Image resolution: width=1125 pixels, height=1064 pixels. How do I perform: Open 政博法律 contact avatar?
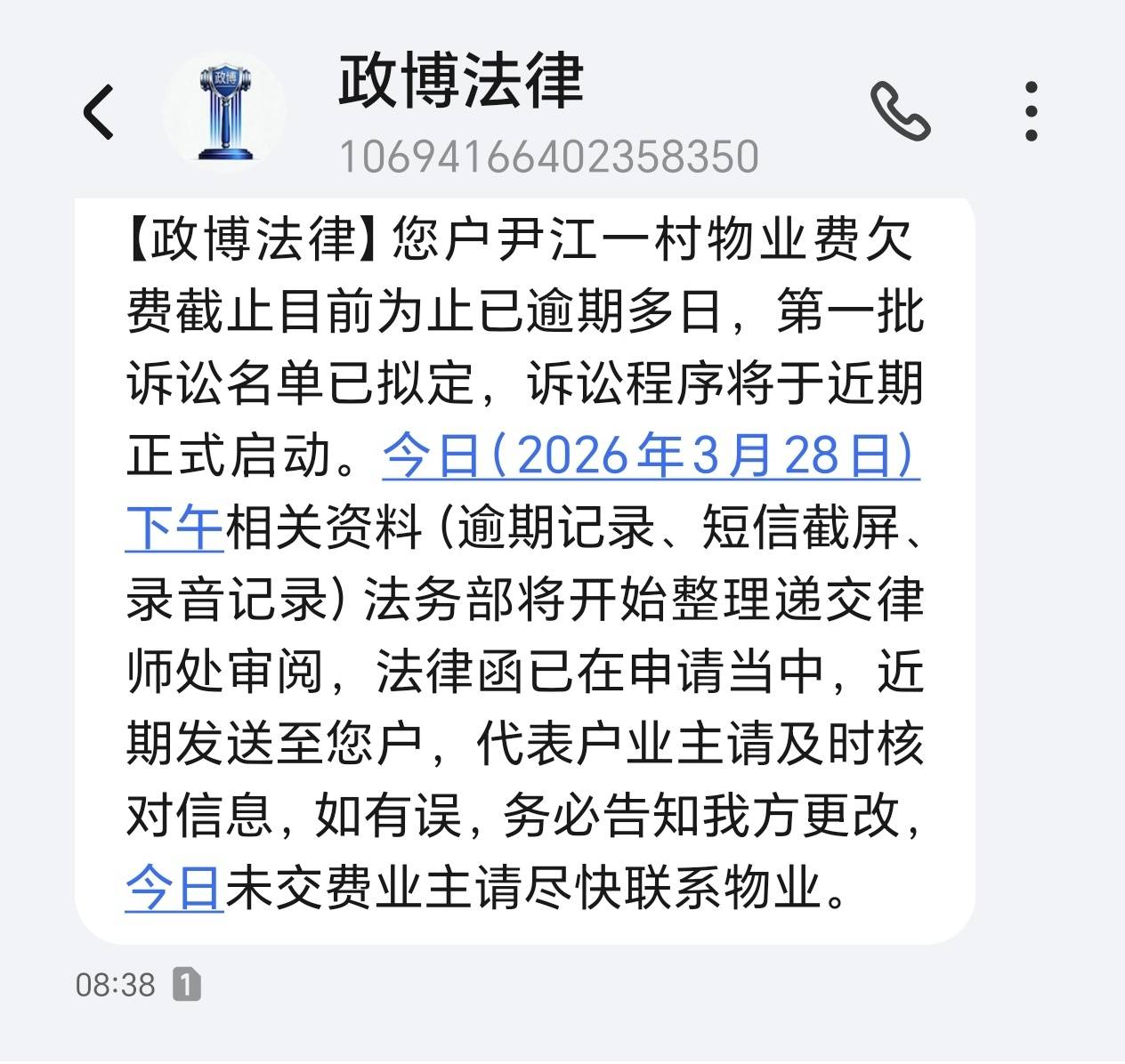pos(224,112)
